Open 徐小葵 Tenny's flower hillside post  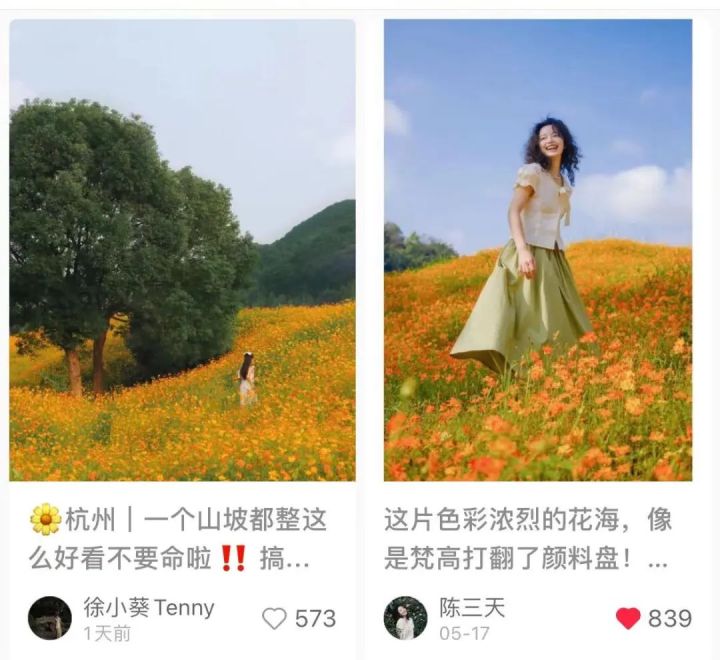click(182, 250)
